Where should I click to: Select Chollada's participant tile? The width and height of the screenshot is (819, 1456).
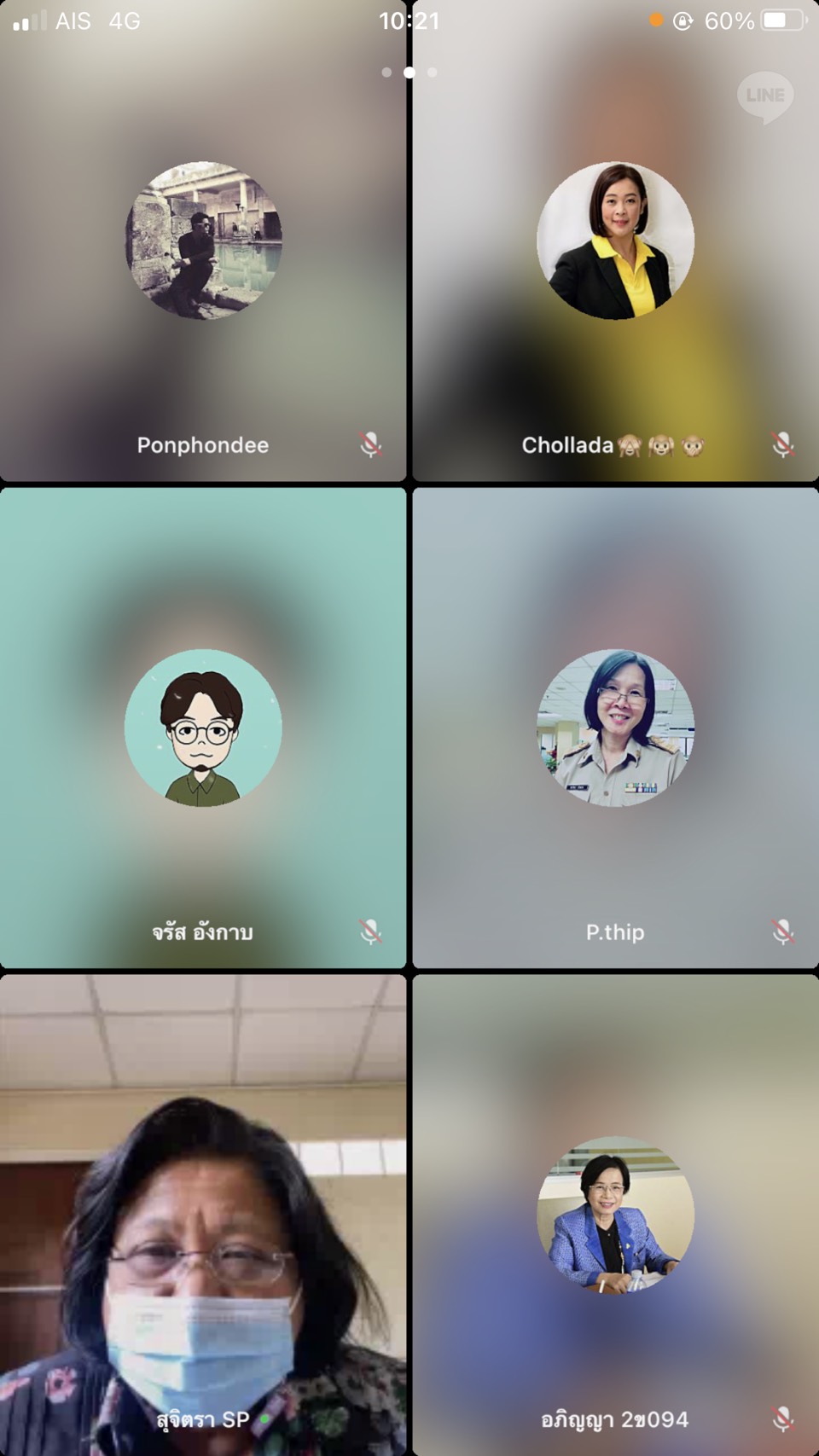(x=616, y=241)
